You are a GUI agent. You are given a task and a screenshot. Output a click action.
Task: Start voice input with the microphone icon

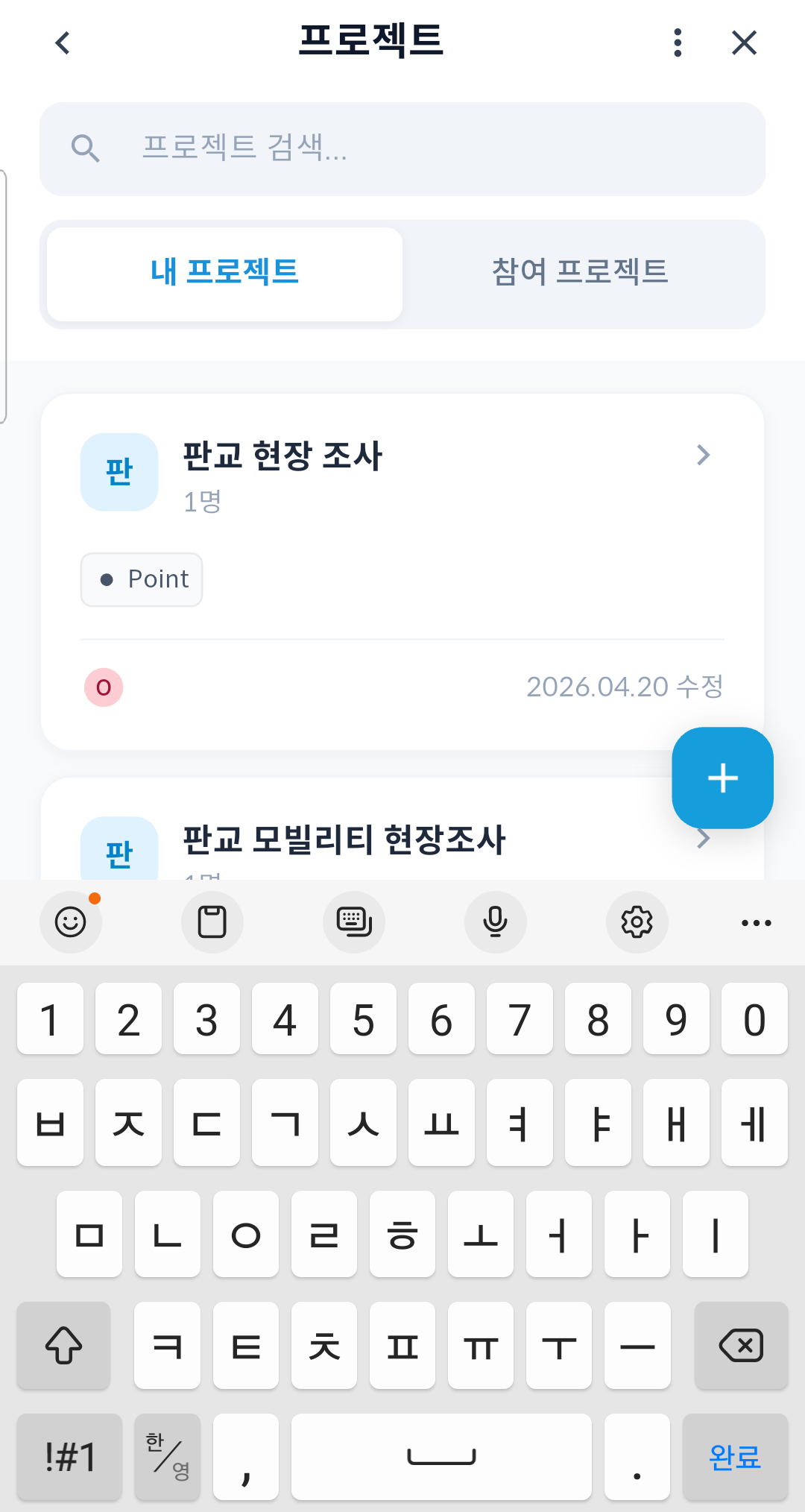496,922
